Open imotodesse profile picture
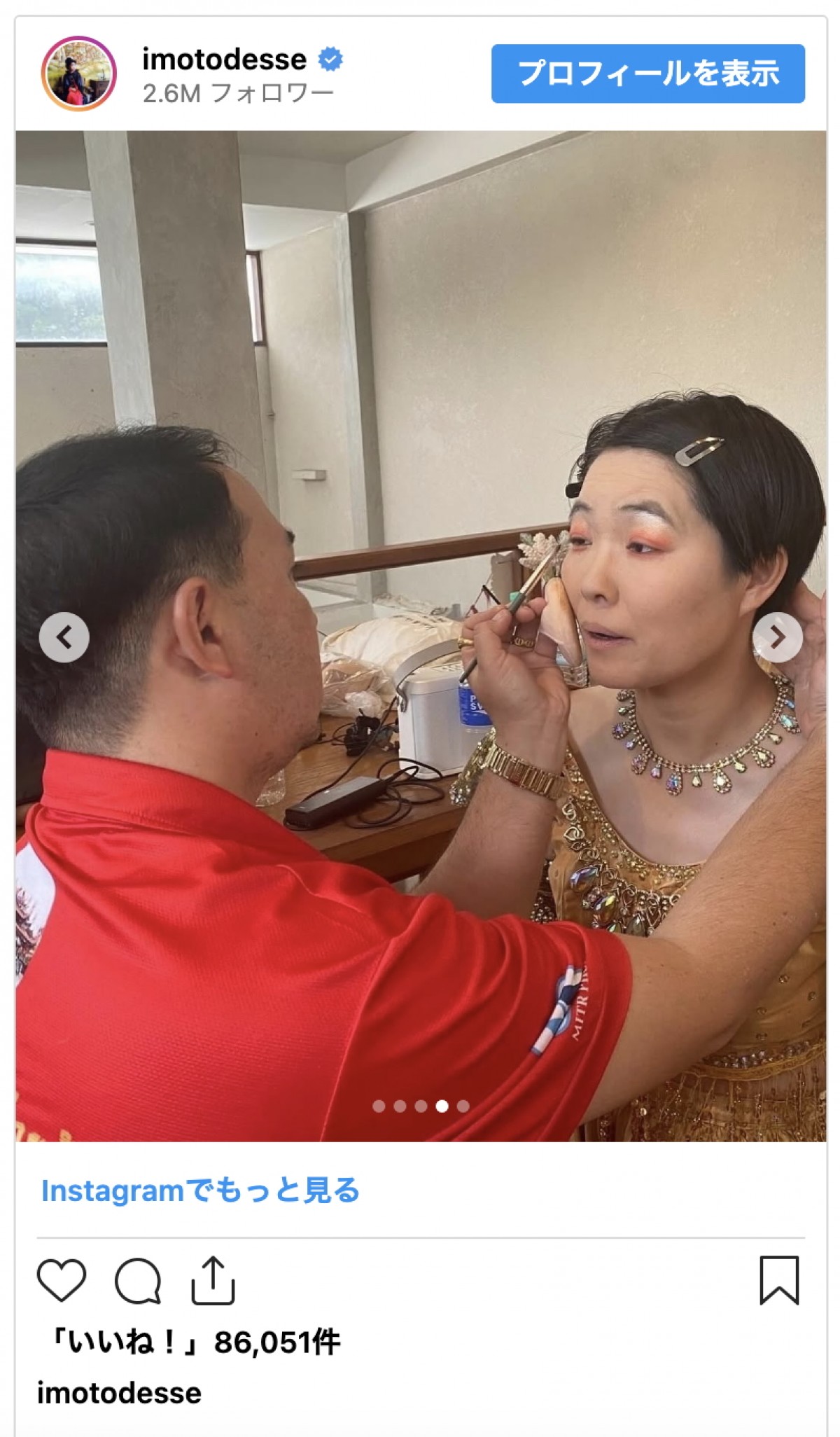Image resolution: width=840 pixels, height=1437 pixels. click(78, 74)
